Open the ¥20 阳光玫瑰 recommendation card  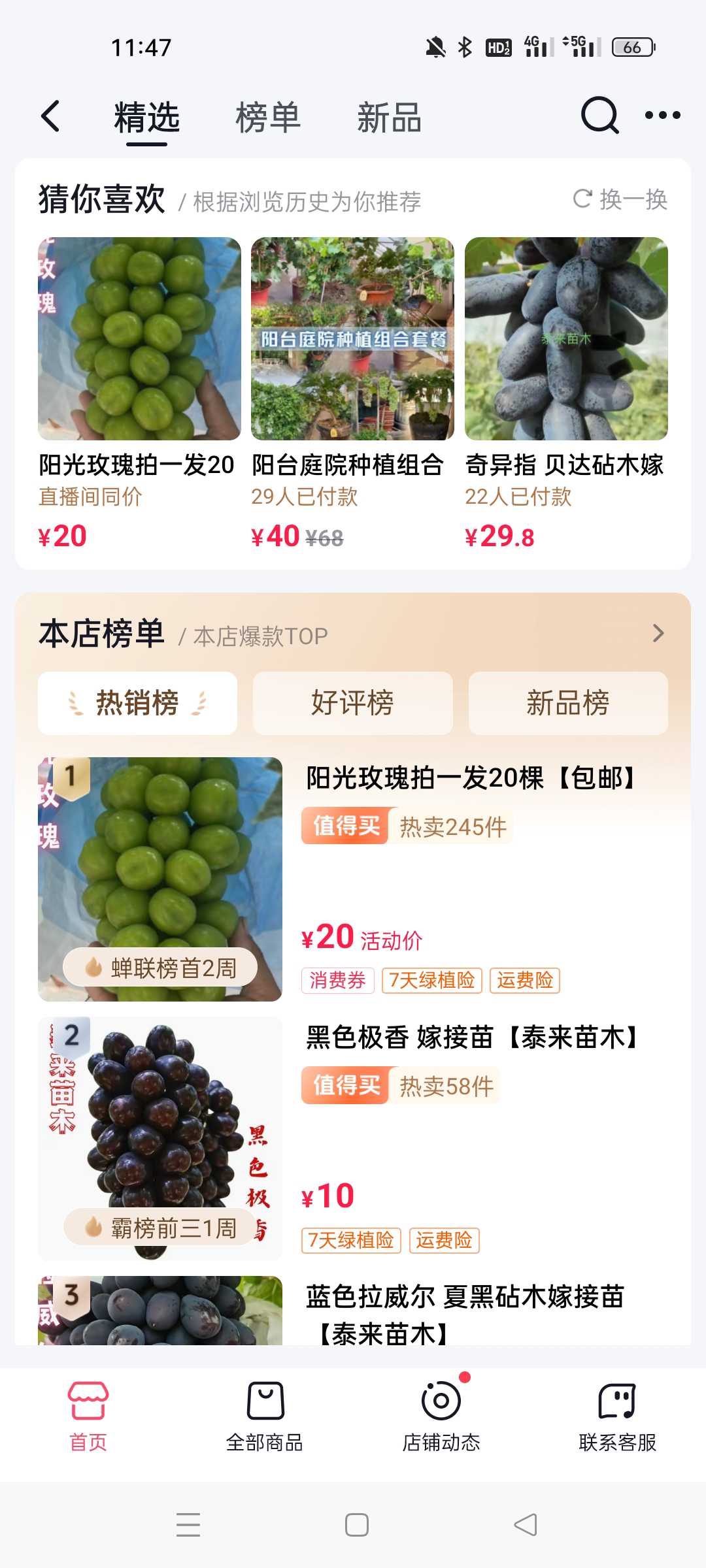click(139, 393)
